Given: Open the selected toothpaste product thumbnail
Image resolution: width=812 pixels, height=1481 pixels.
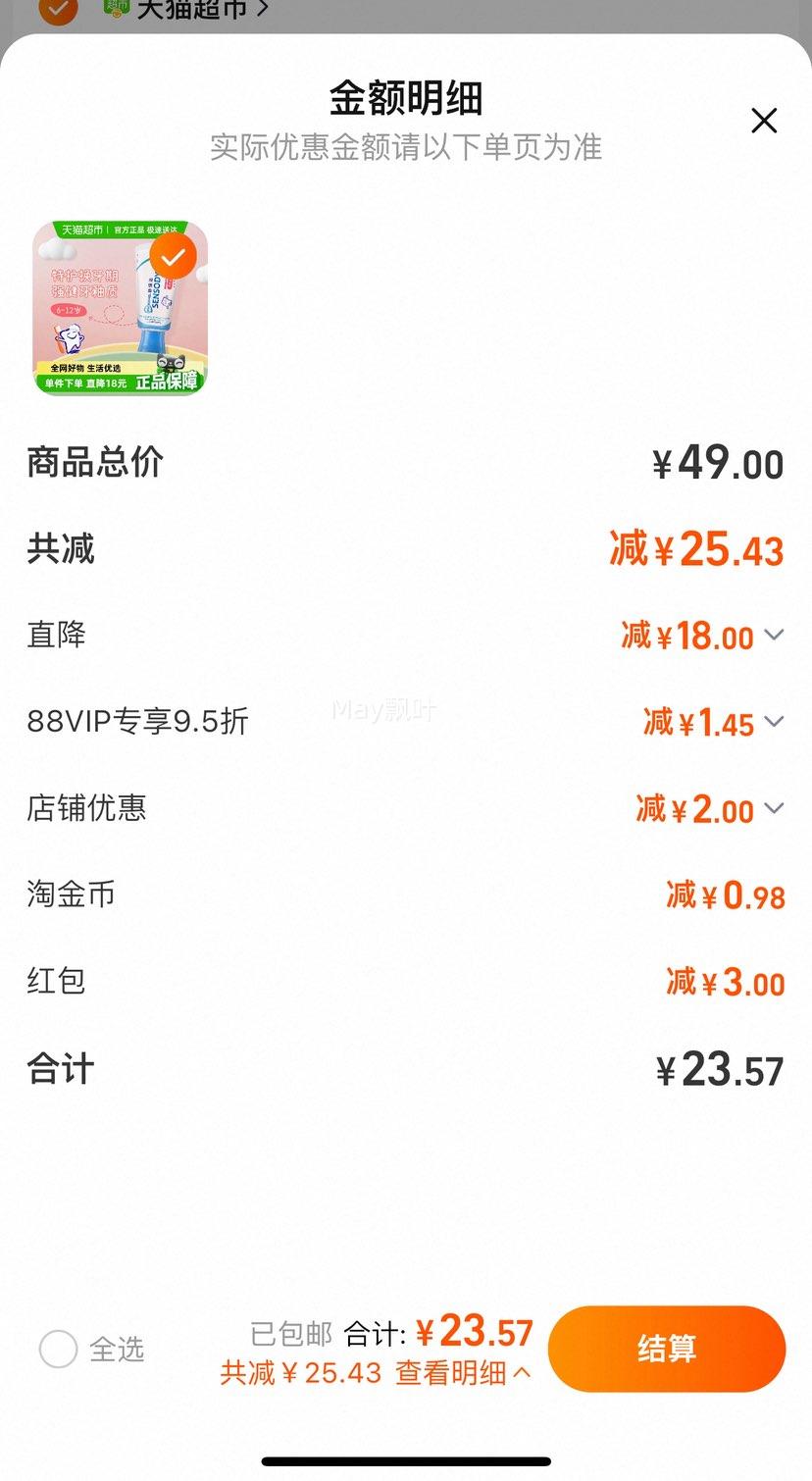Looking at the screenshot, I should pos(121,308).
